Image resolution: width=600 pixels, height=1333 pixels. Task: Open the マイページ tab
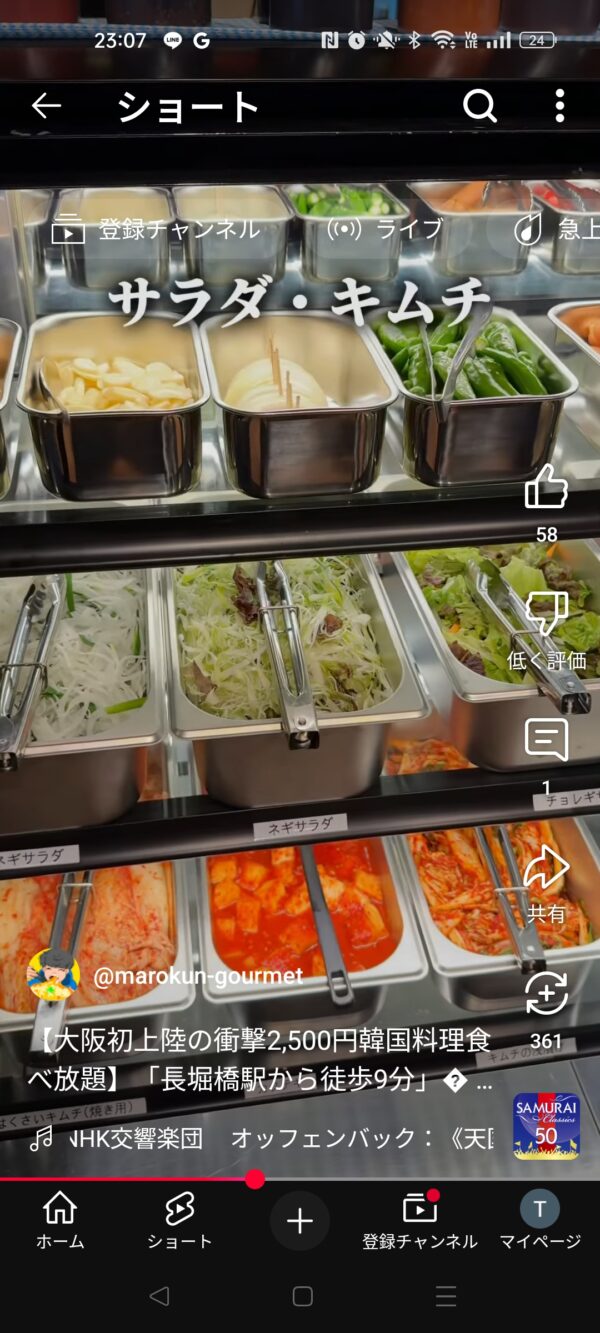pos(540,1220)
